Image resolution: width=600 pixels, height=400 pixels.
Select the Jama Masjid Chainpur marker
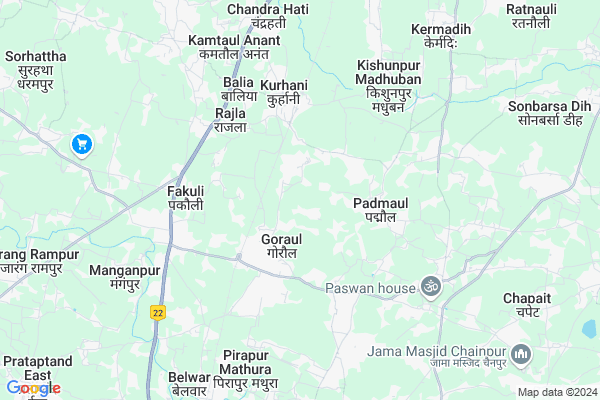pyautogui.click(x=520, y=354)
